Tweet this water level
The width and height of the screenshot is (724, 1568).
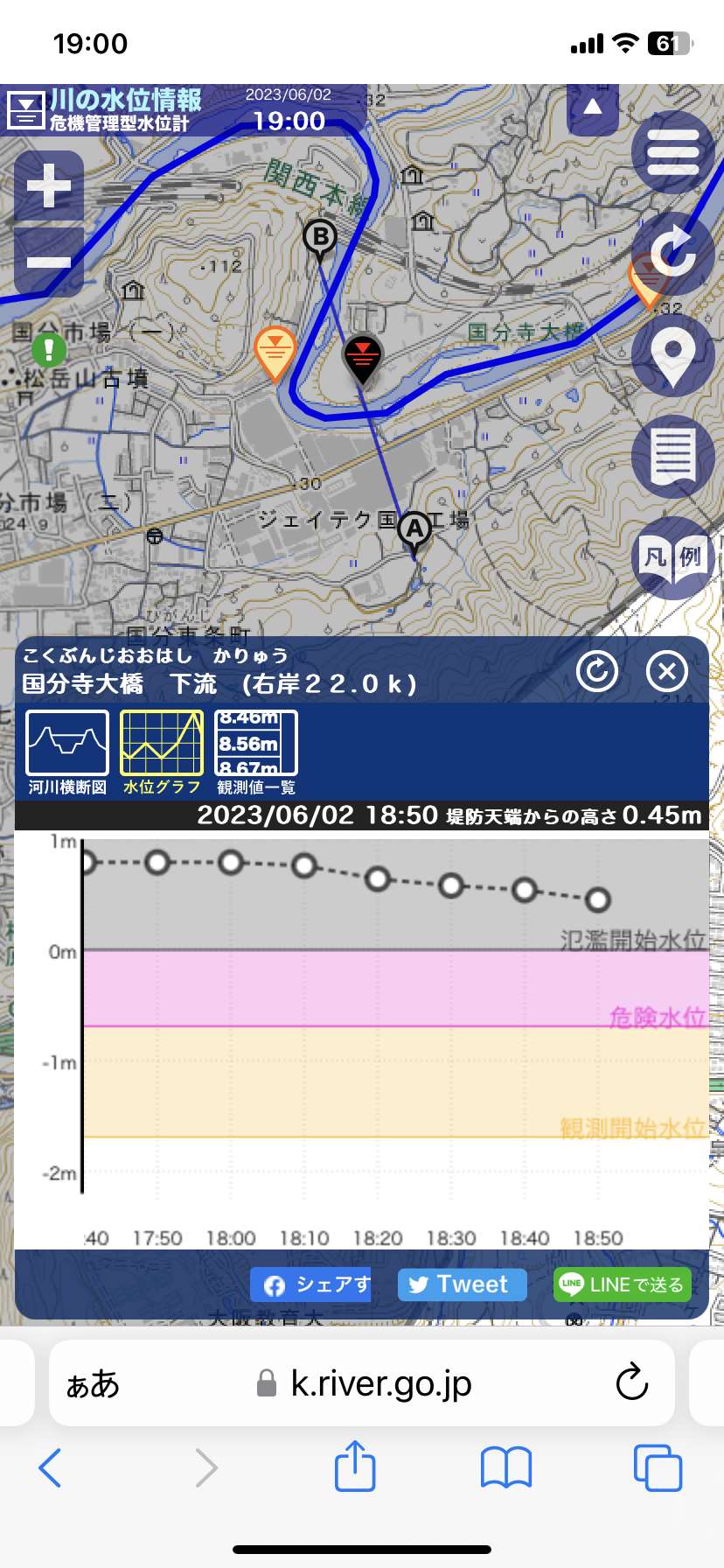click(x=463, y=1284)
